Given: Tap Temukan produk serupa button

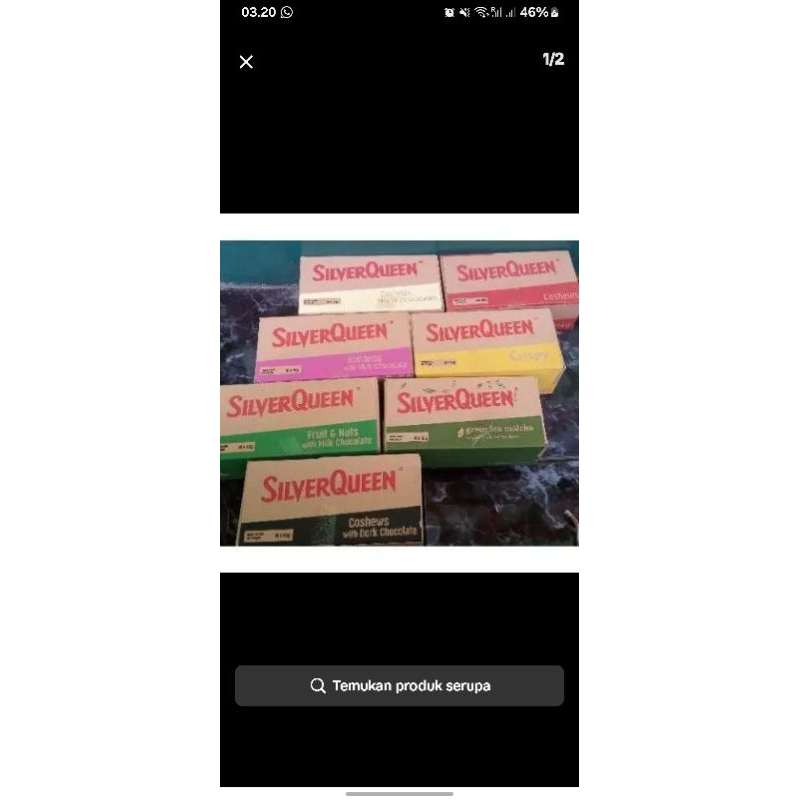Looking at the screenshot, I should pyautogui.click(x=399, y=686).
